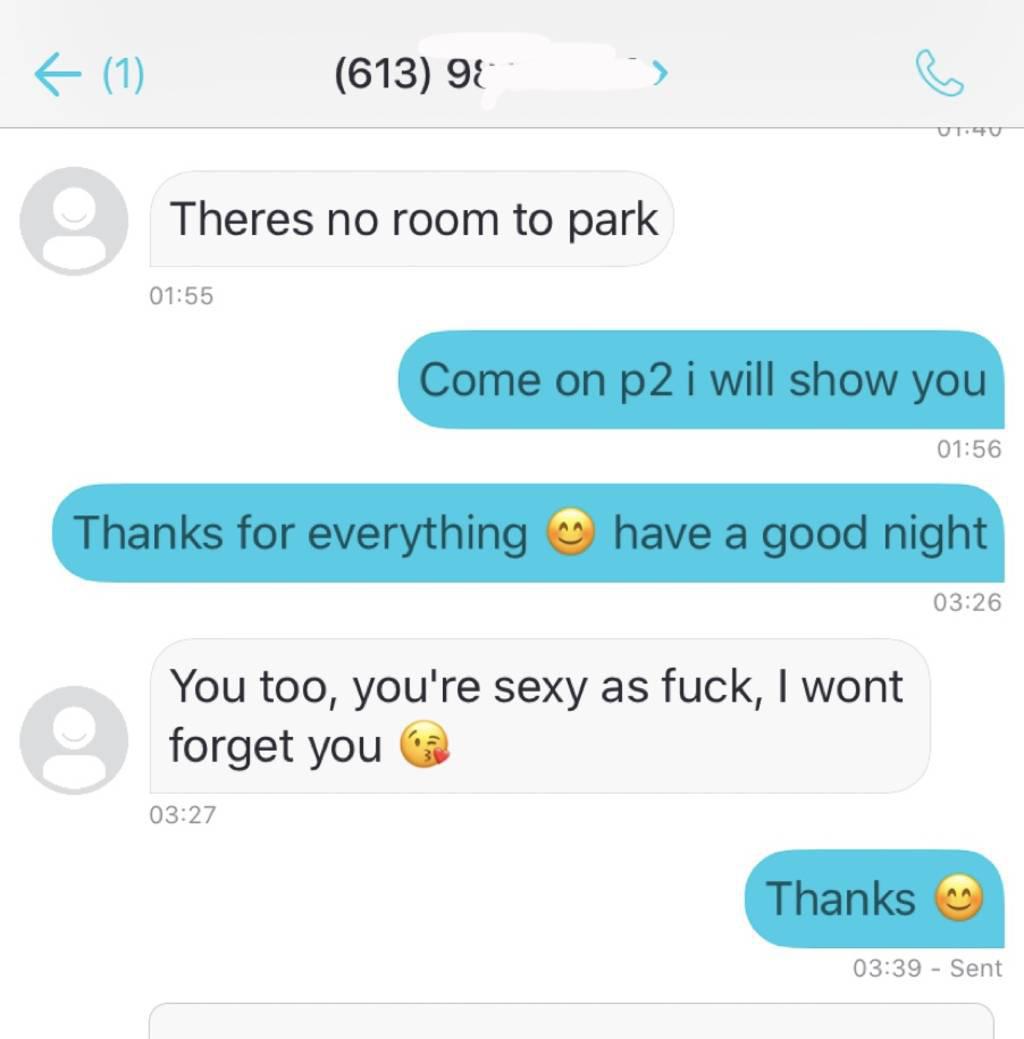Screen dimensions: 1024x1039
Task: Open sender avatar beside 'Theres no room to park'
Action: [x=74, y=221]
